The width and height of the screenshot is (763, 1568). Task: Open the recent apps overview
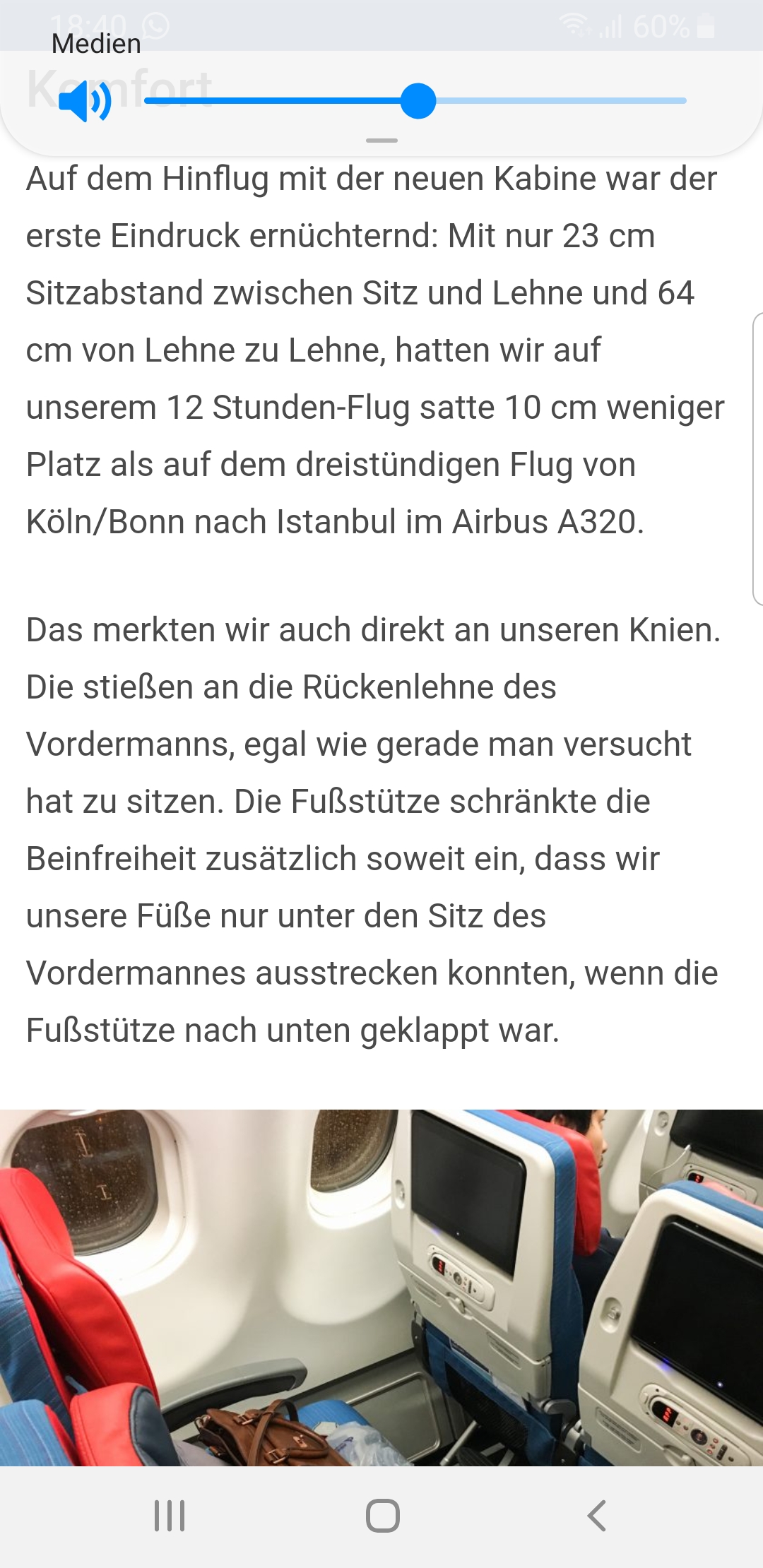point(170,1515)
